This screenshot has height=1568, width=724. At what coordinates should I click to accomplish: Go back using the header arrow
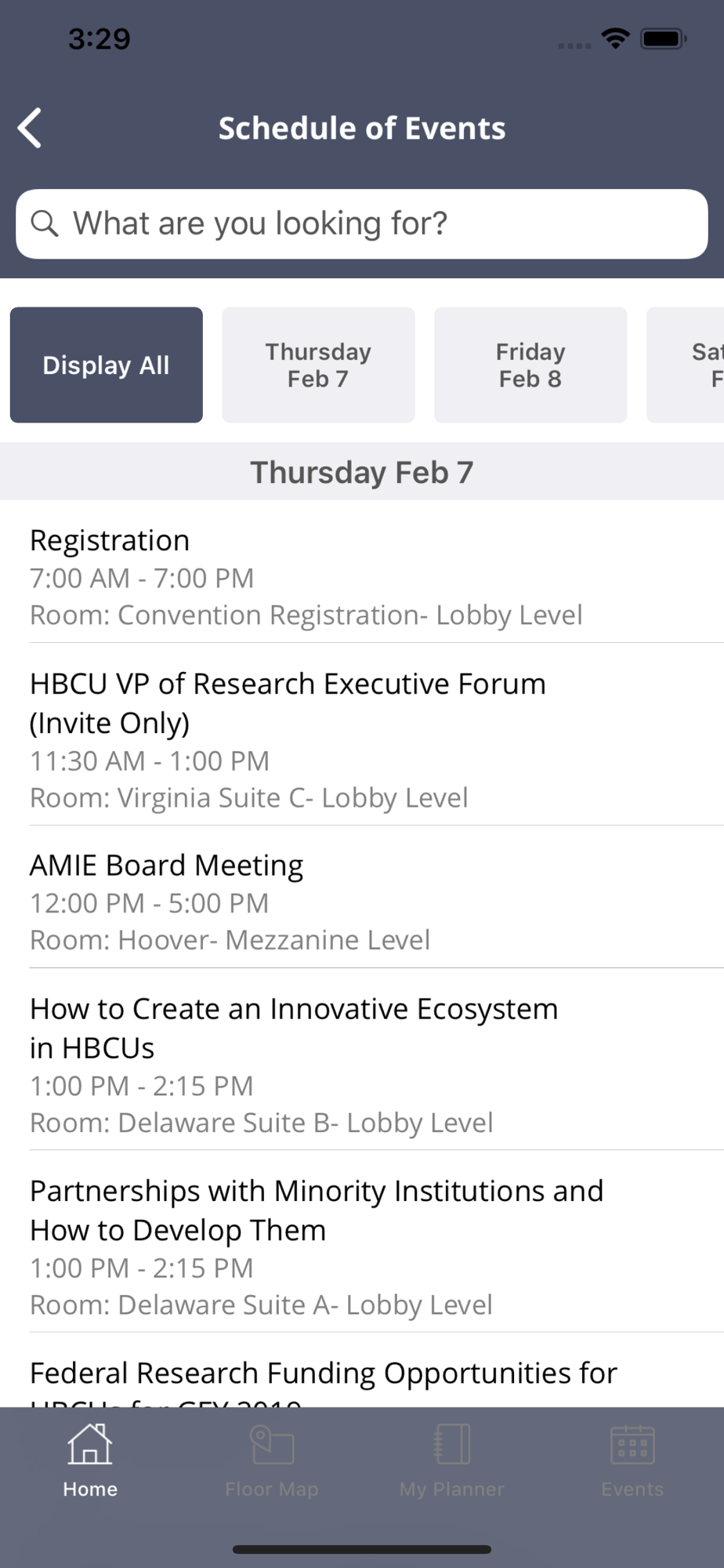(x=30, y=128)
